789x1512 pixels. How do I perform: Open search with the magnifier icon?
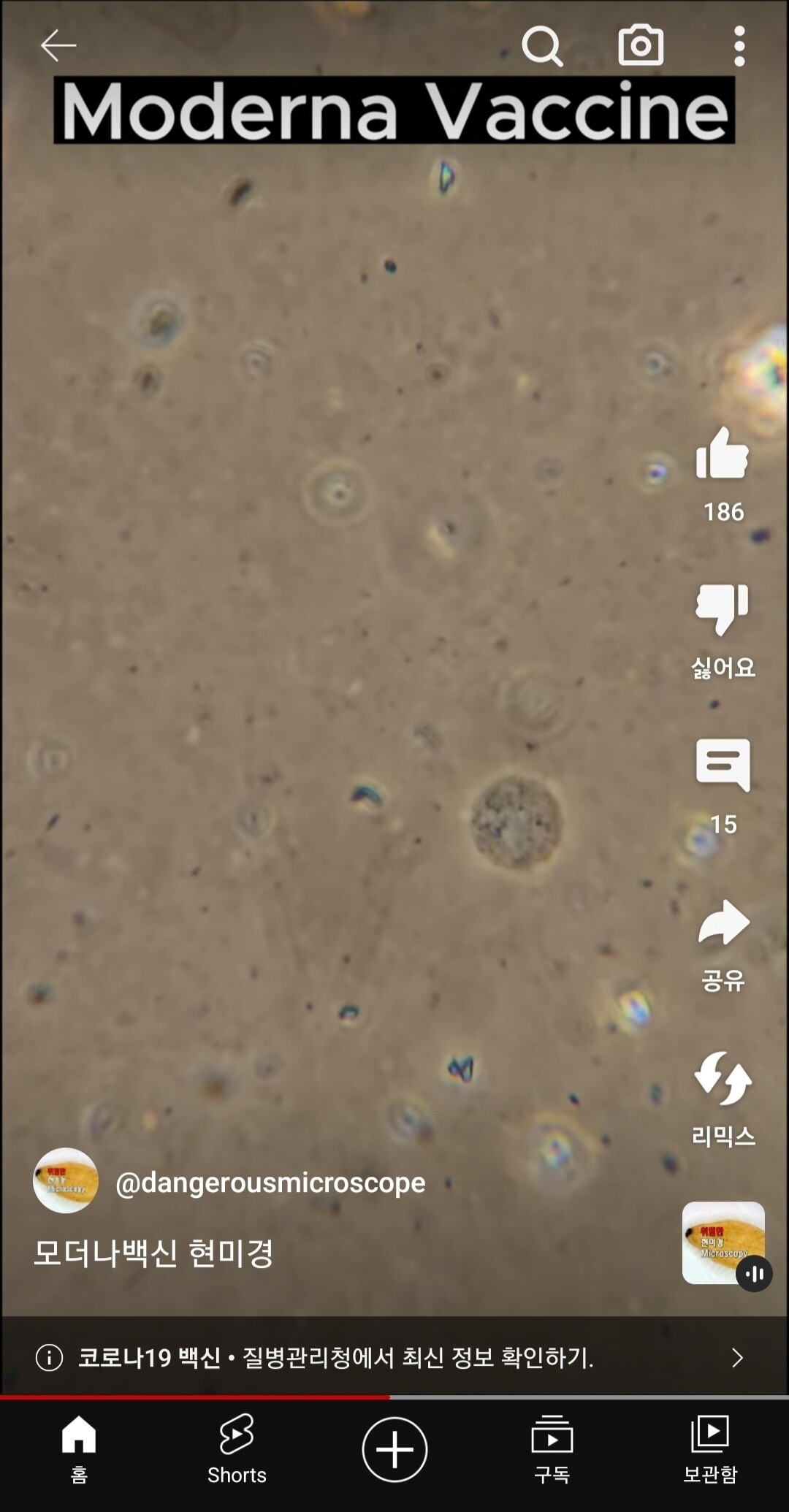pos(542,46)
